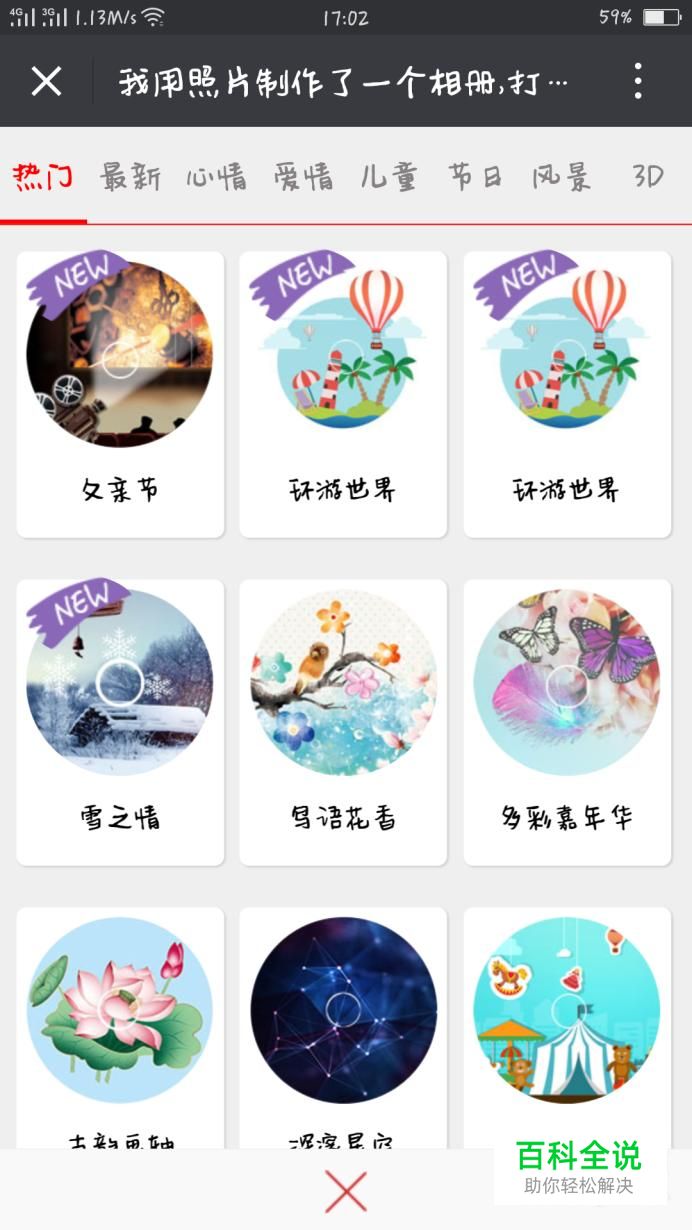Select the 多彩嘉年华 butterfly template
Viewport: 692px width, 1230px height.
pos(567,722)
